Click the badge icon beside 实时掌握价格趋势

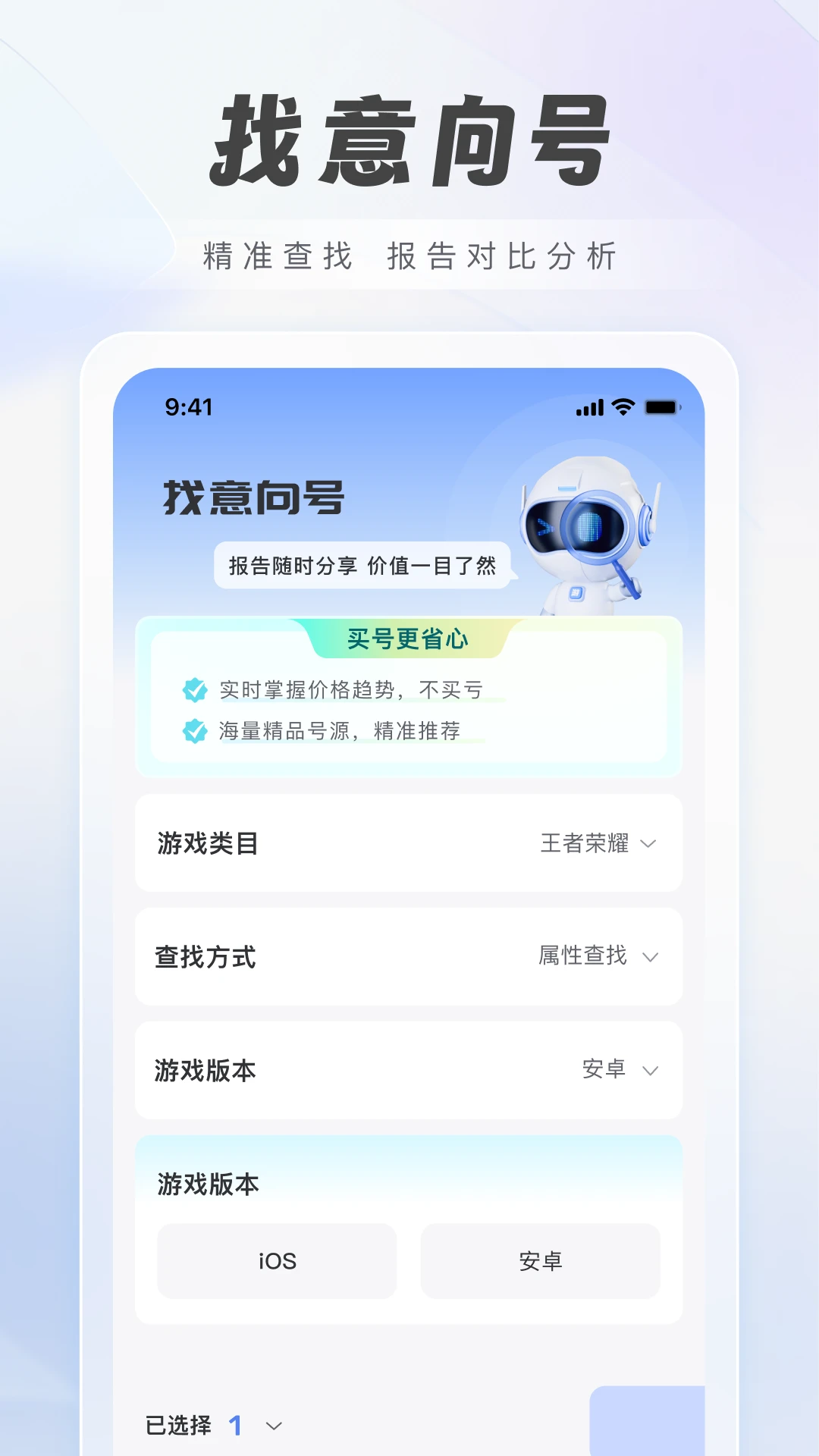(196, 689)
